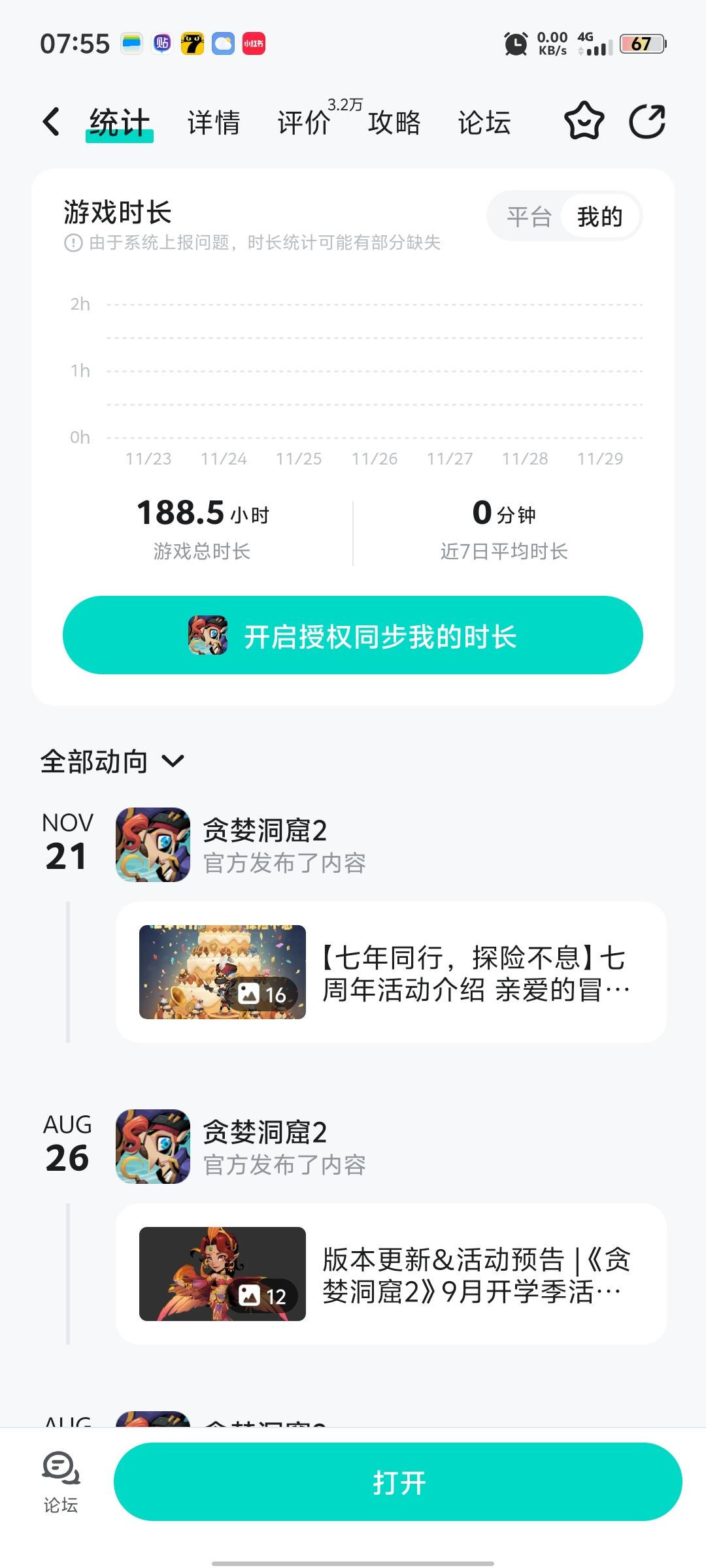Open the top 论坛 tab
This screenshot has height=1568, width=706.
coord(484,123)
